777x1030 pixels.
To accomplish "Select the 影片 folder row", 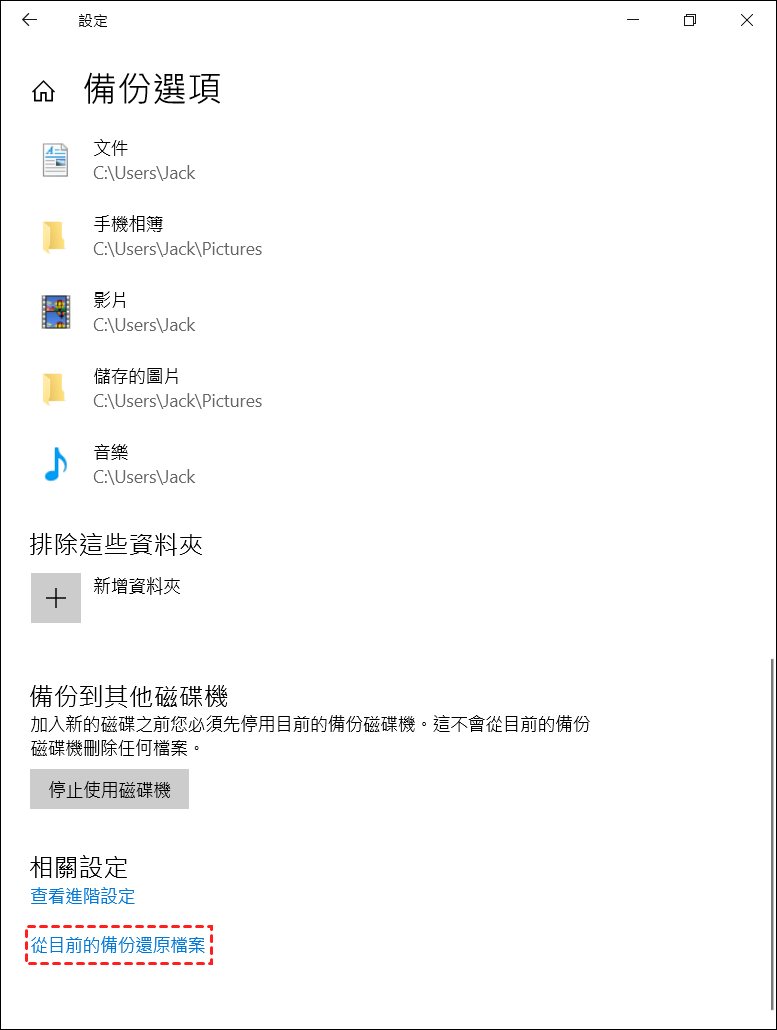I will (x=144, y=312).
